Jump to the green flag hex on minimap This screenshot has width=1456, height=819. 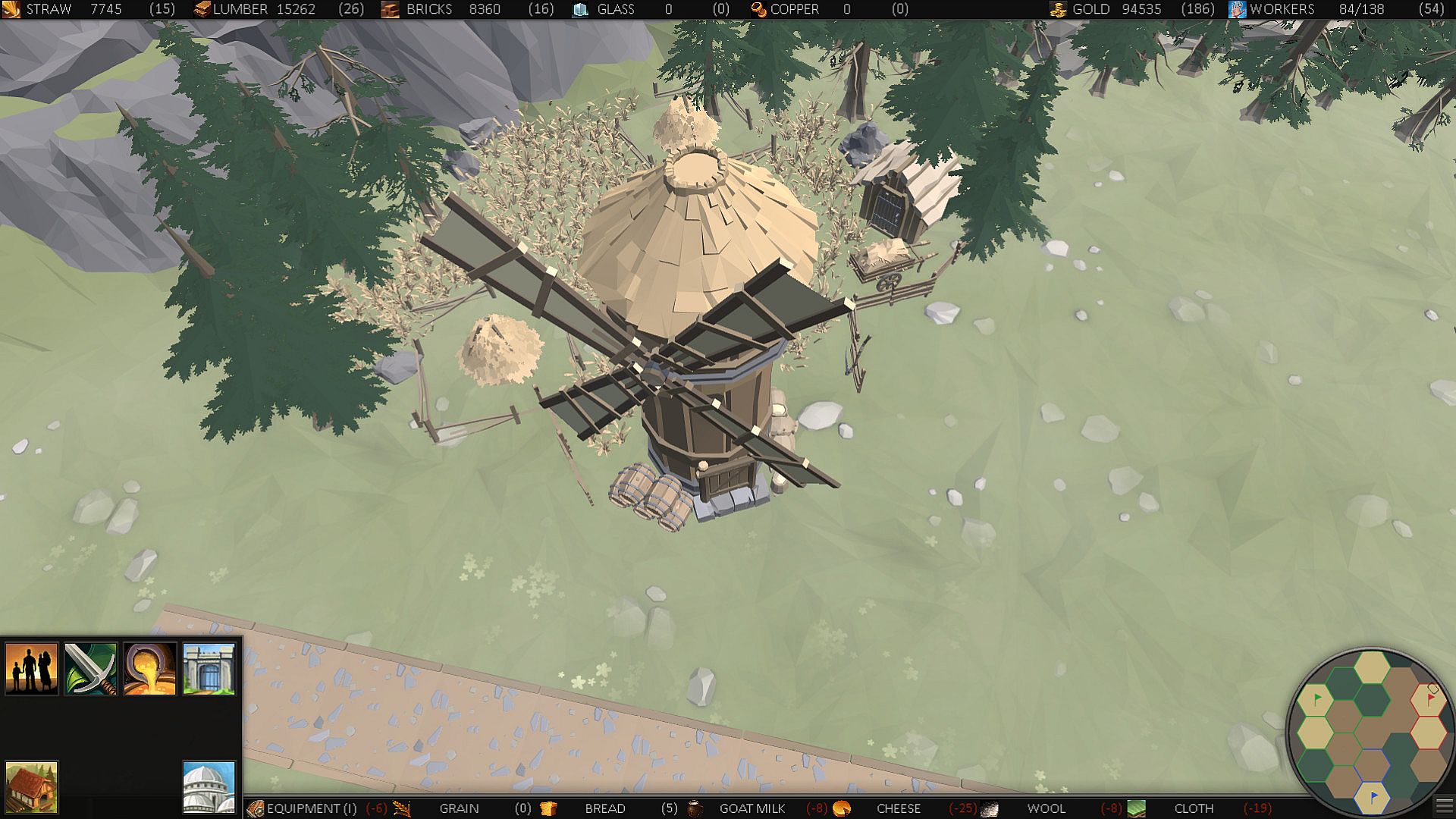[1317, 698]
